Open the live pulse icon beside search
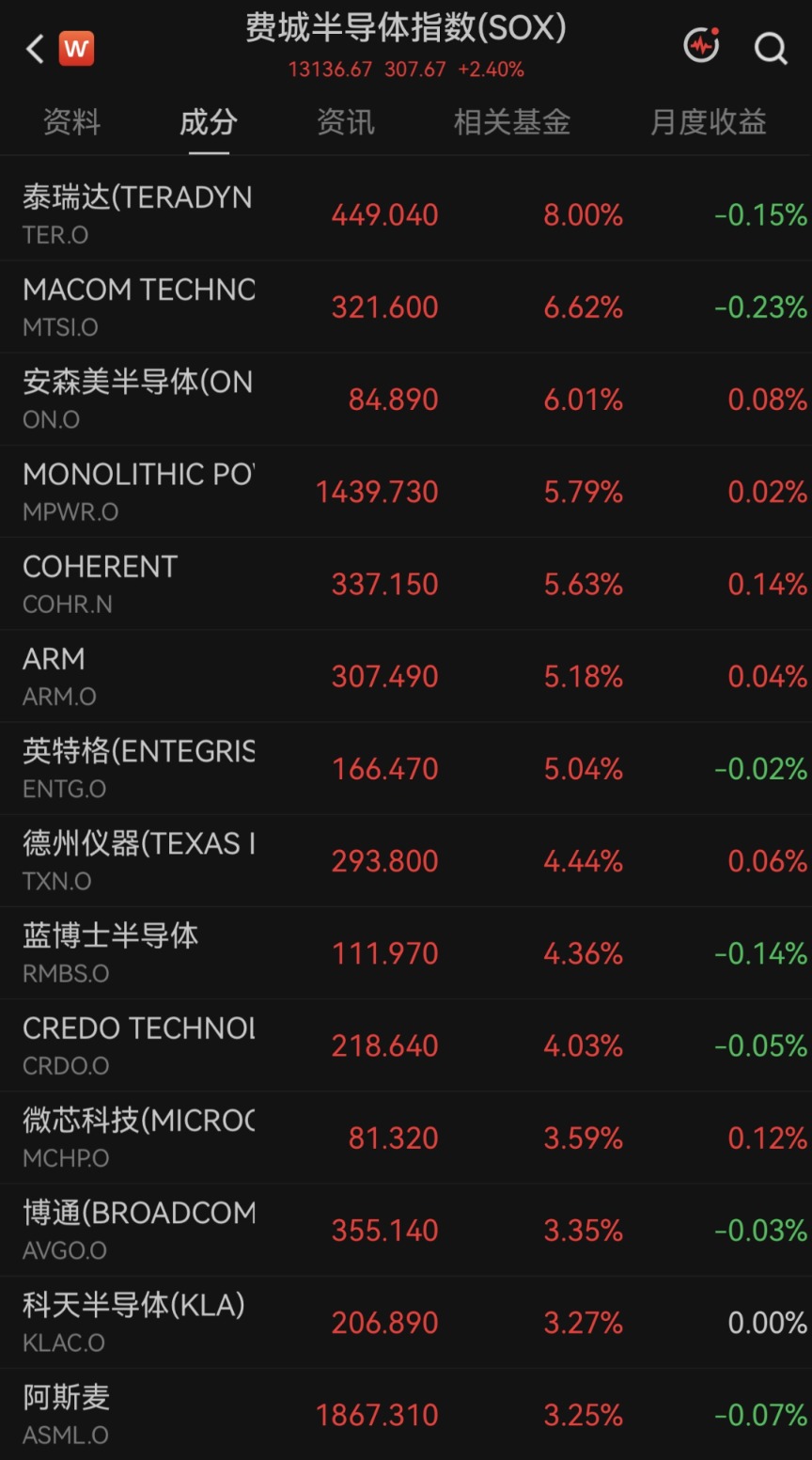812x1460 pixels. click(701, 46)
